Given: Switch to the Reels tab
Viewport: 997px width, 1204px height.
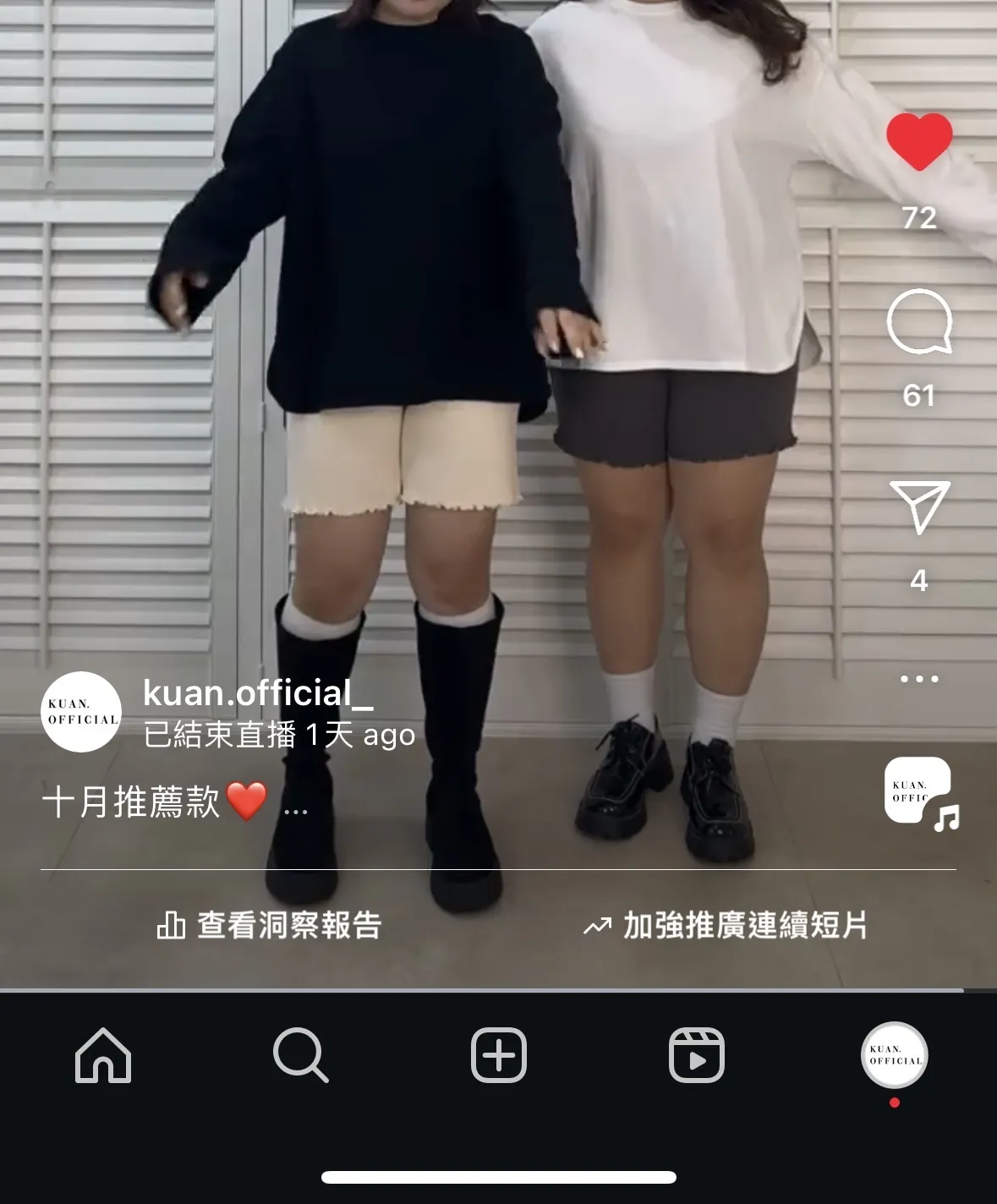Looking at the screenshot, I should click(x=696, y=1055).
